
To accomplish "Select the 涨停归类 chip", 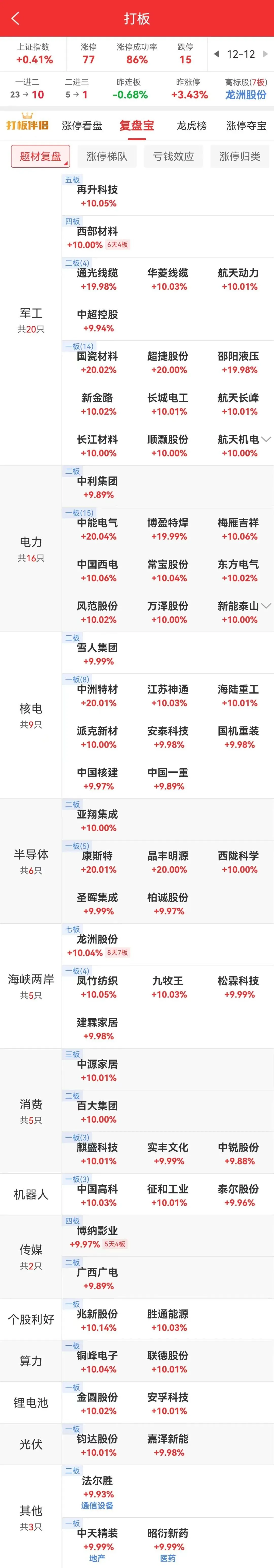I will [x=240, y=156].
